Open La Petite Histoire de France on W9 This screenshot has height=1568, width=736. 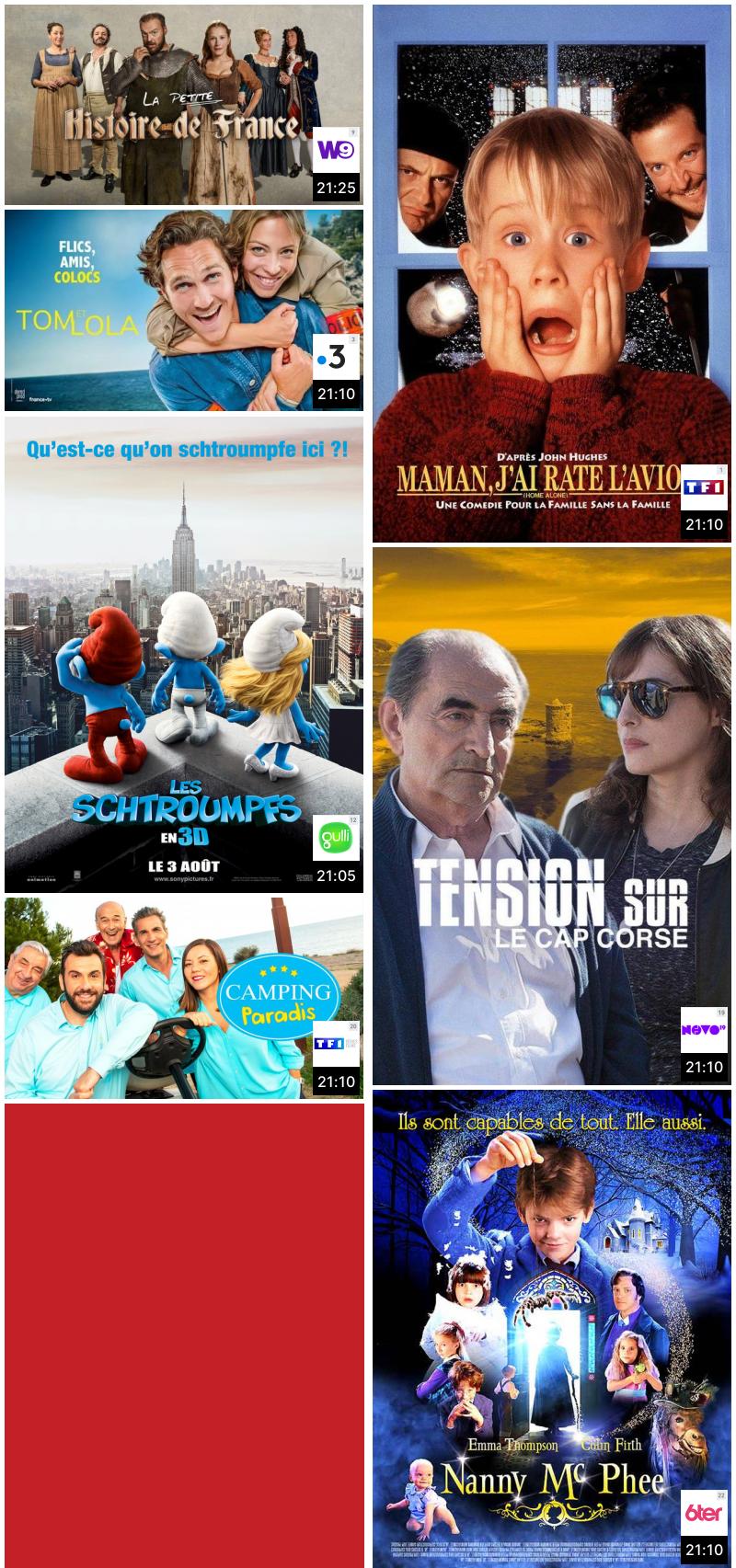[184, 104]
